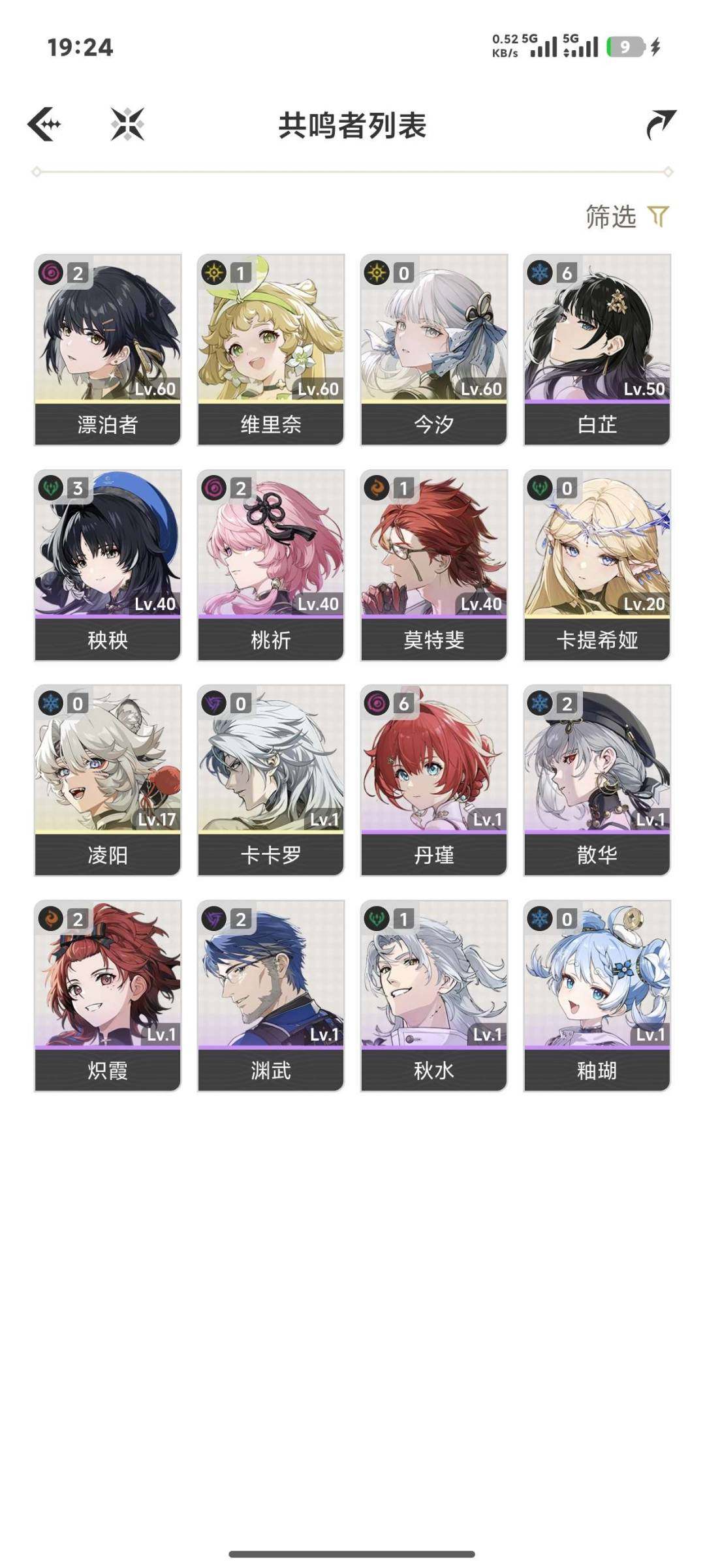Select the 今汐 character card

pyautogui.click(x=434, y=349)
